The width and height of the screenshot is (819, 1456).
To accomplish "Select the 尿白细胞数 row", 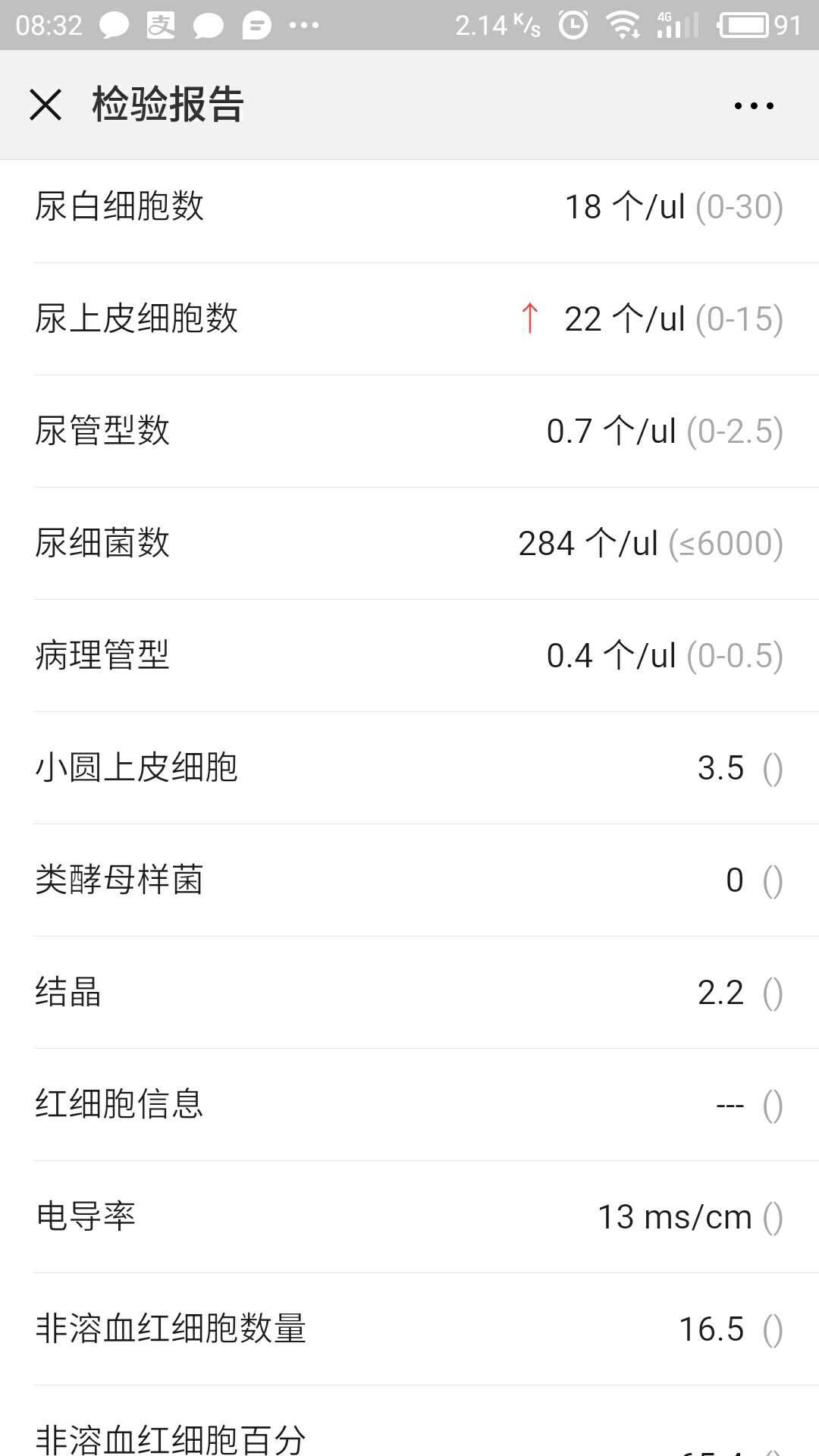I will [409, 206].
